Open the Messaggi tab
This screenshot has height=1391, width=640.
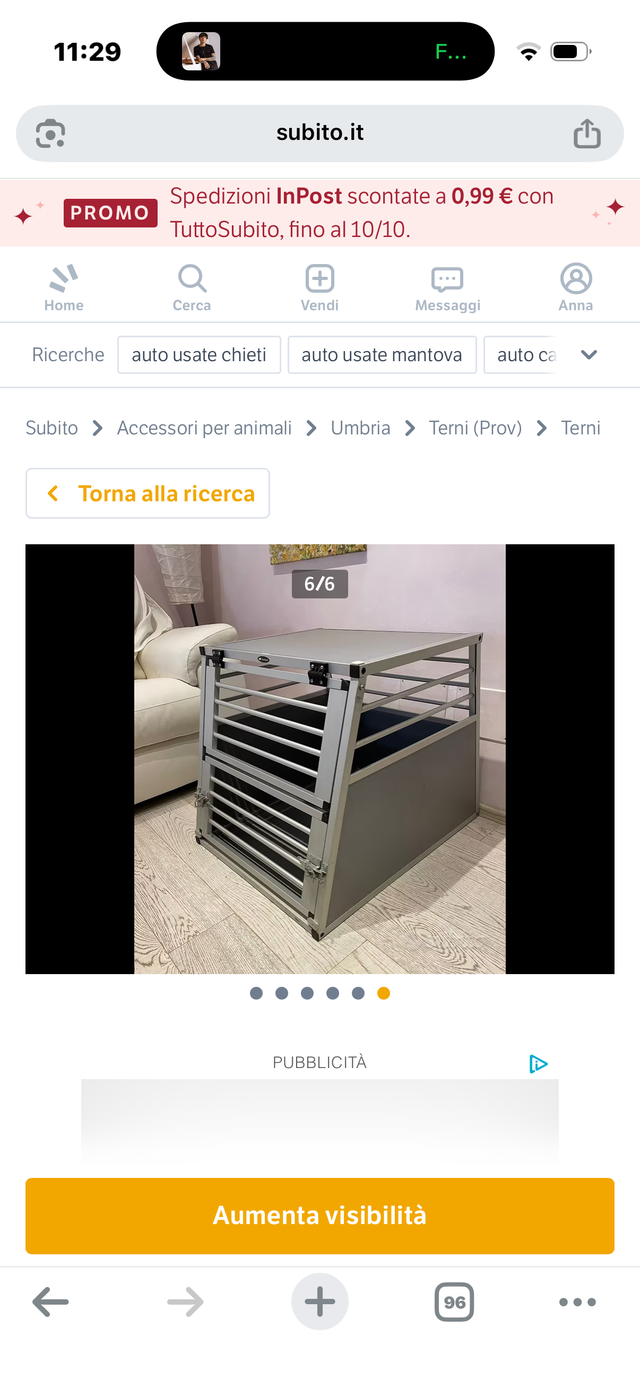(447, 288)
